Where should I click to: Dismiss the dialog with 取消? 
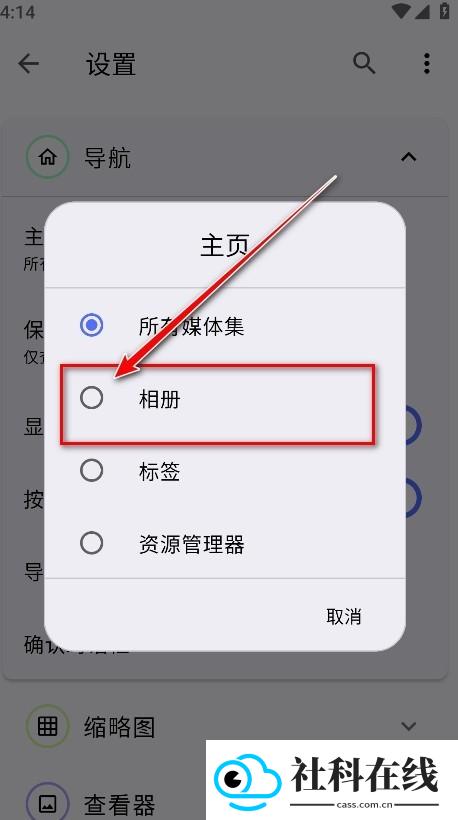344,617
